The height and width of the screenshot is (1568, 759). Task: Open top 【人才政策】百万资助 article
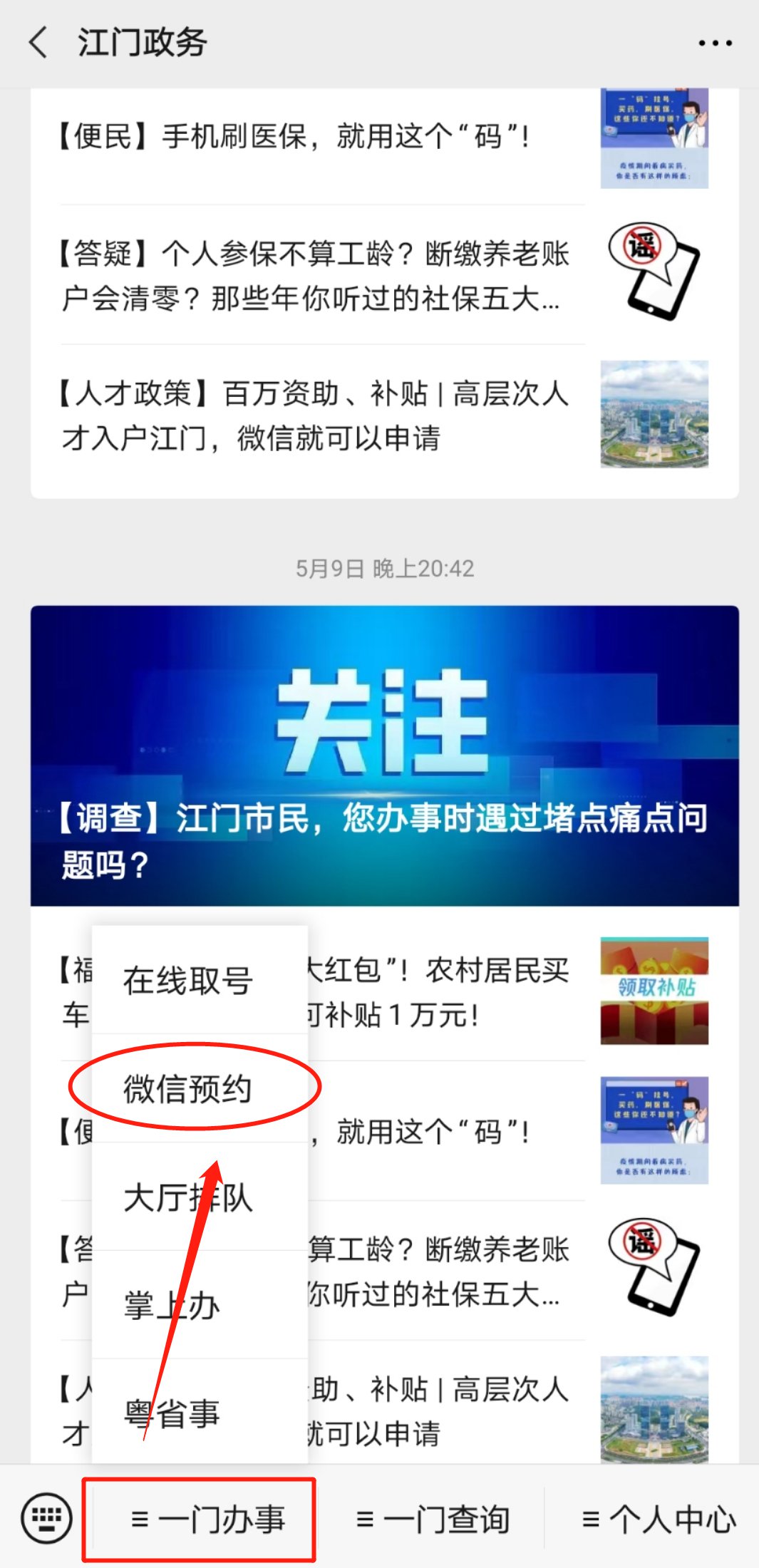click(321, 416)
